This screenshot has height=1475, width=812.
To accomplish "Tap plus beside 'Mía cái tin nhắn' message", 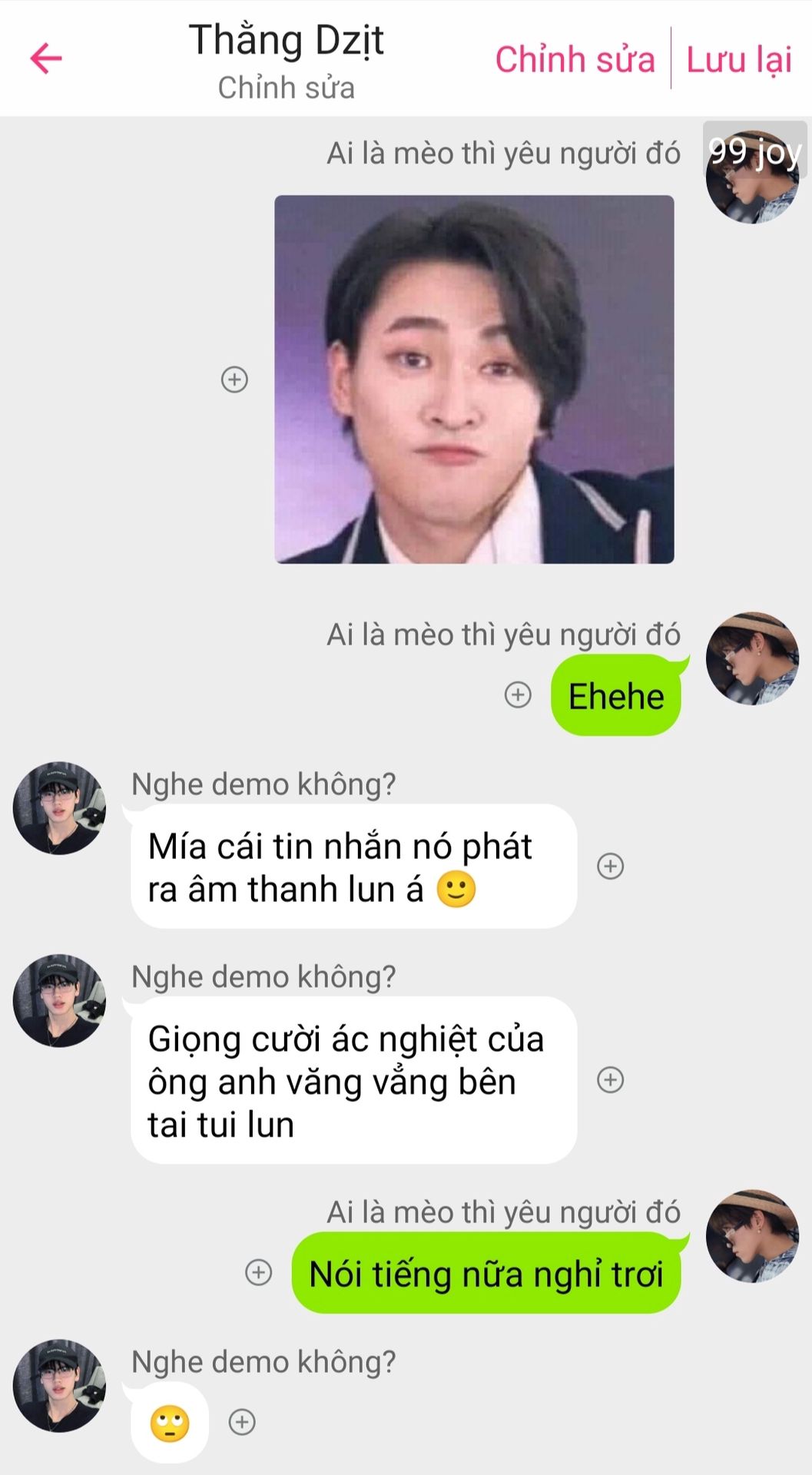I will pos(610,866).
